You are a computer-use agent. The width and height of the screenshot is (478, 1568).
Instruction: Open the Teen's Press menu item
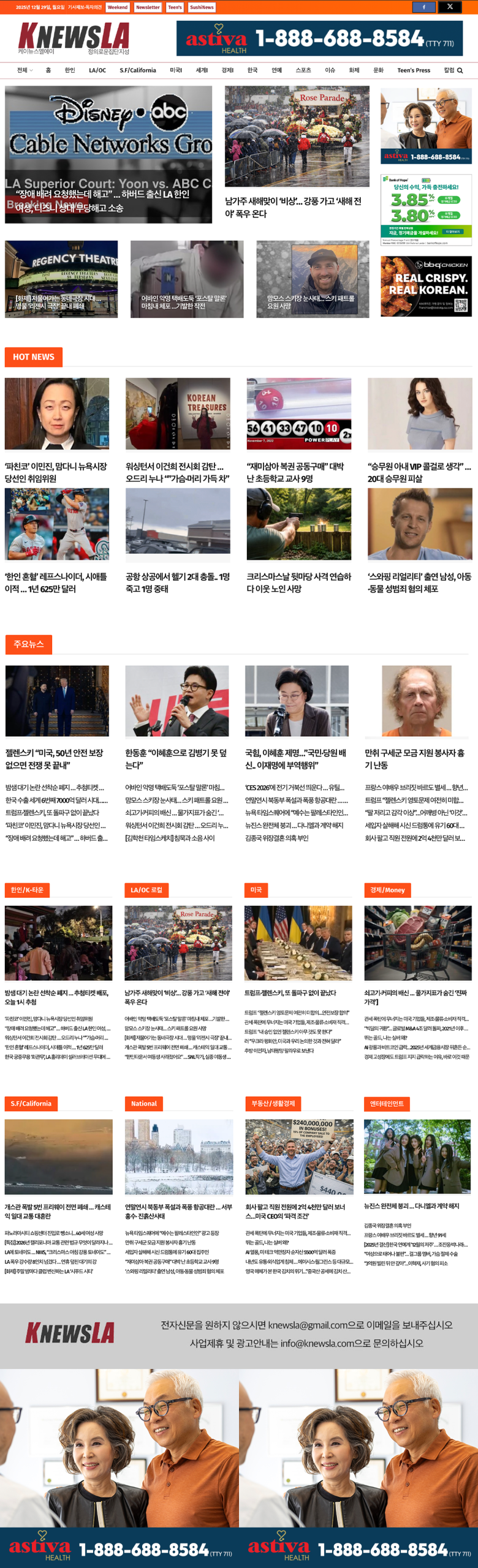pos(414,70)
